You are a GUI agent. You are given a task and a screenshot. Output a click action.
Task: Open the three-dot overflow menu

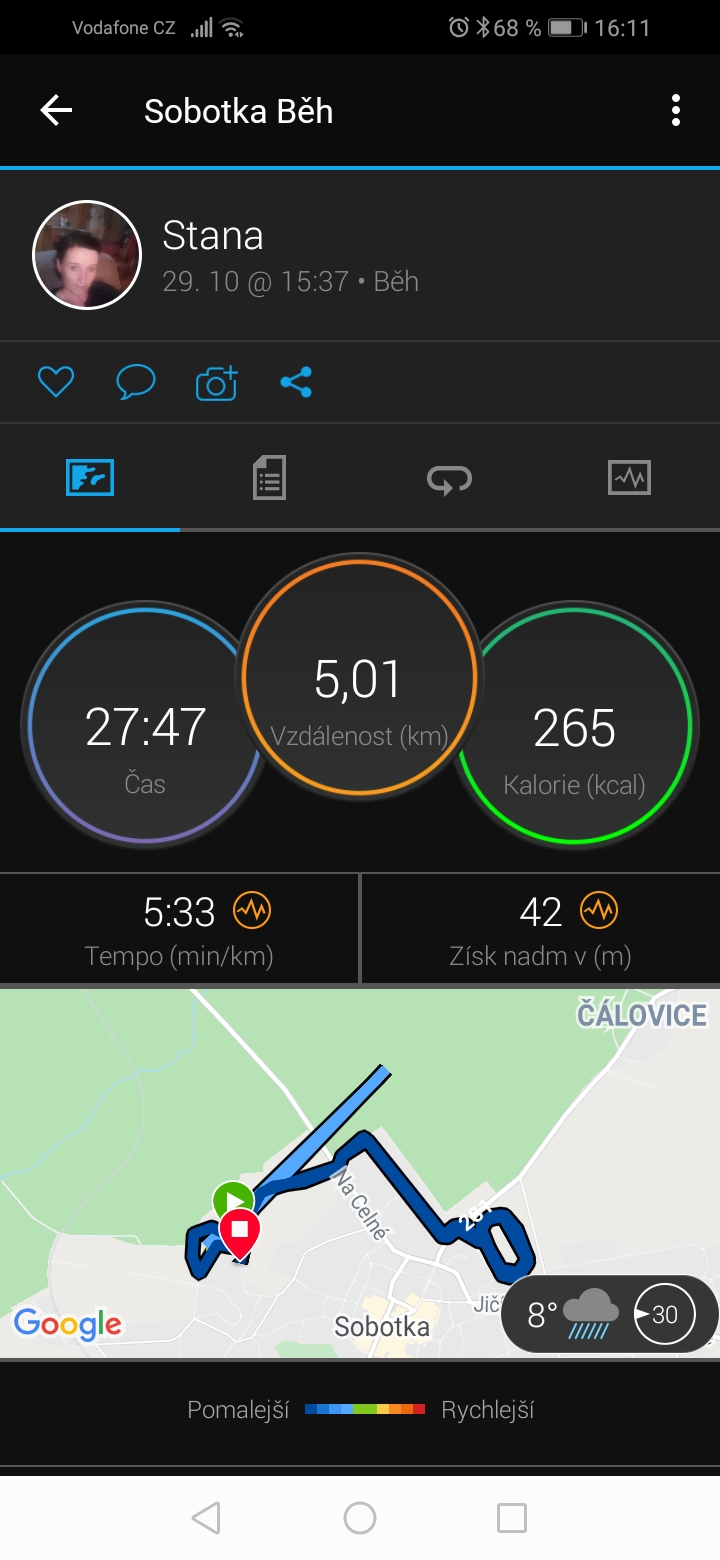676,110
